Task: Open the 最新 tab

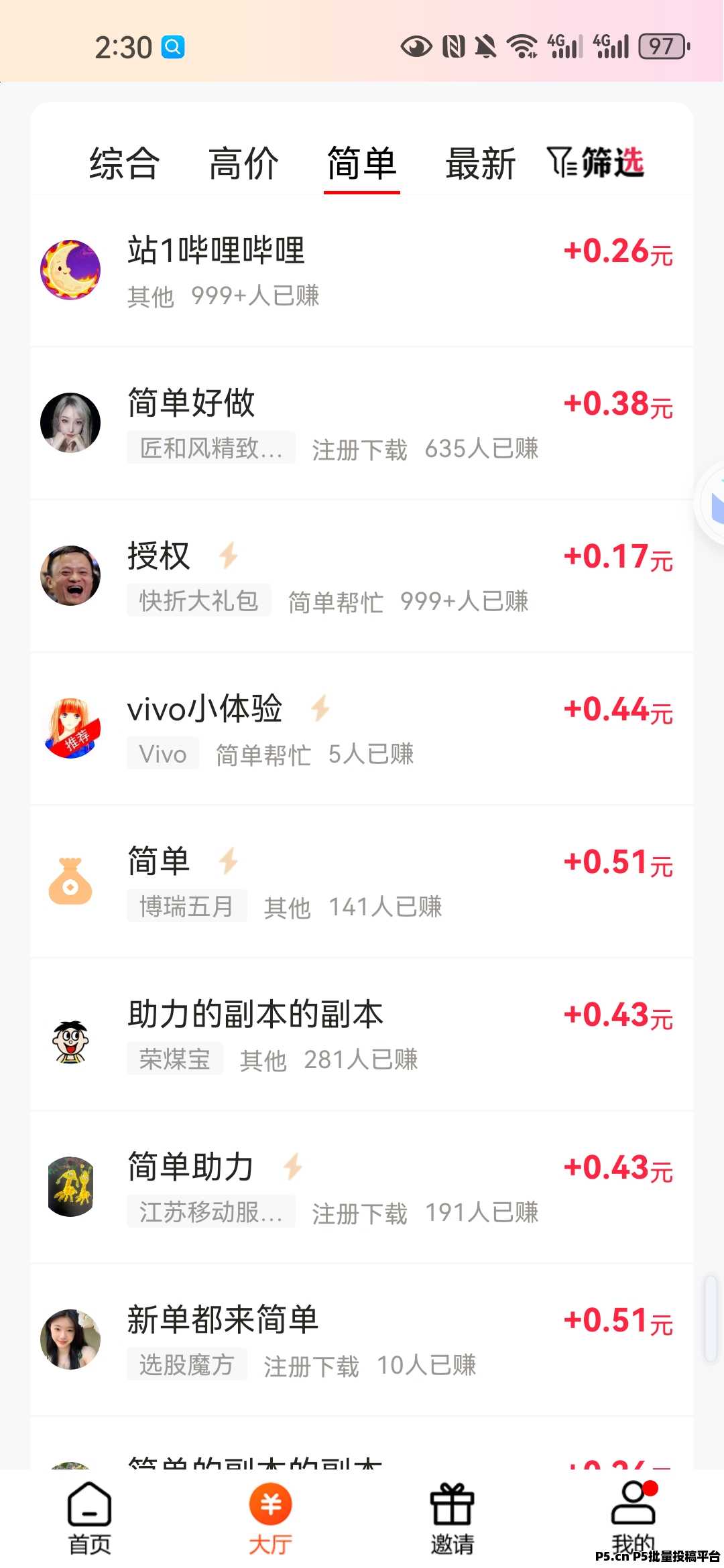Action: [481, 163]
